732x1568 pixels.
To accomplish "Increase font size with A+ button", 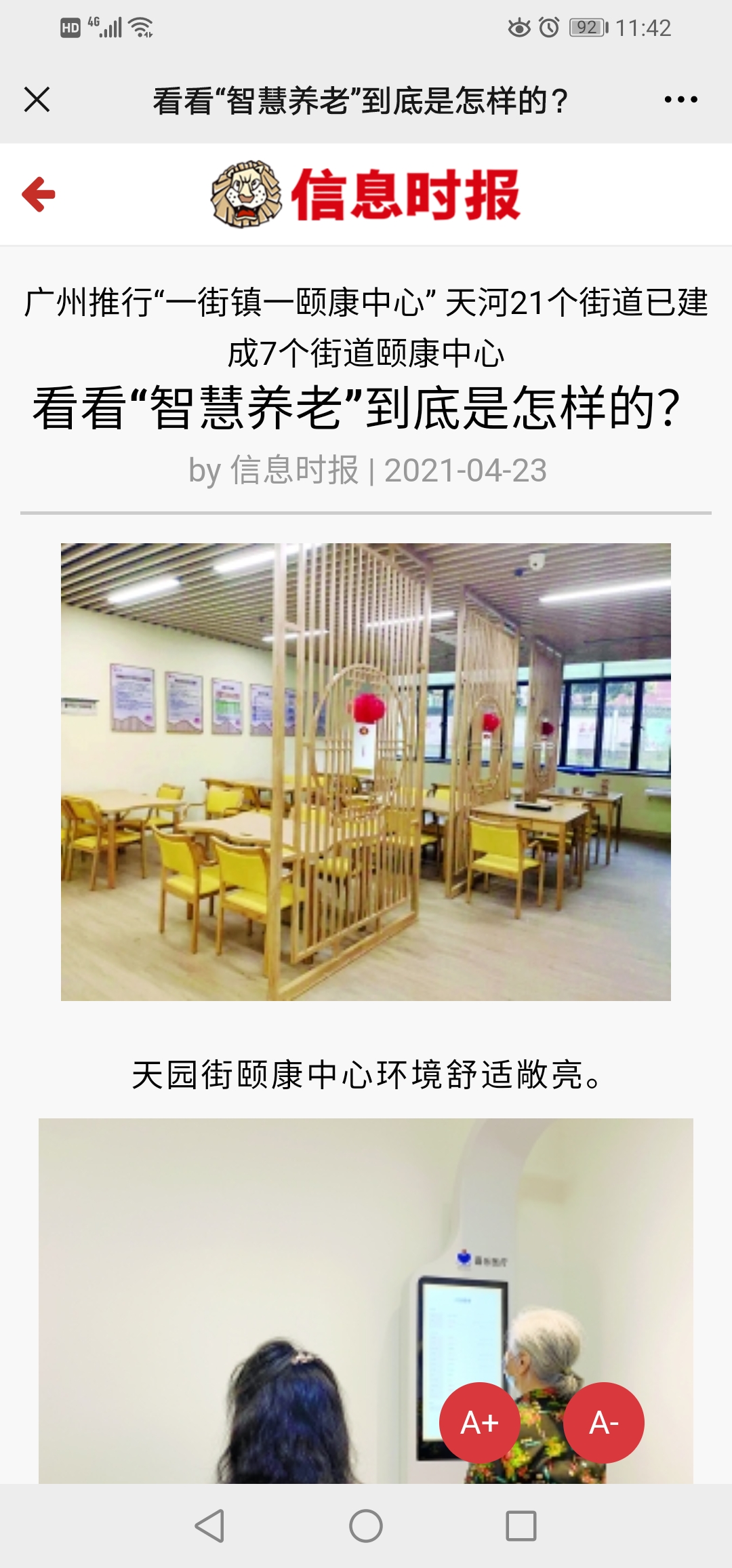I will (480, 1422).
